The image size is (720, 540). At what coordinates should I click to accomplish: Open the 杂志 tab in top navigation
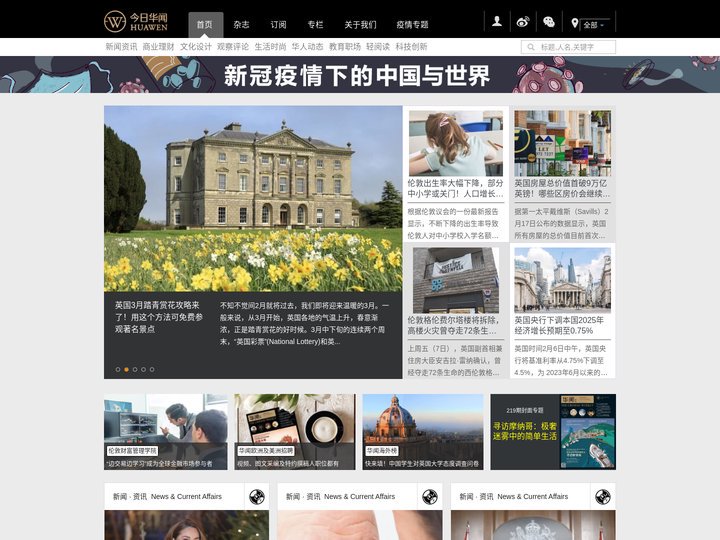242,24
